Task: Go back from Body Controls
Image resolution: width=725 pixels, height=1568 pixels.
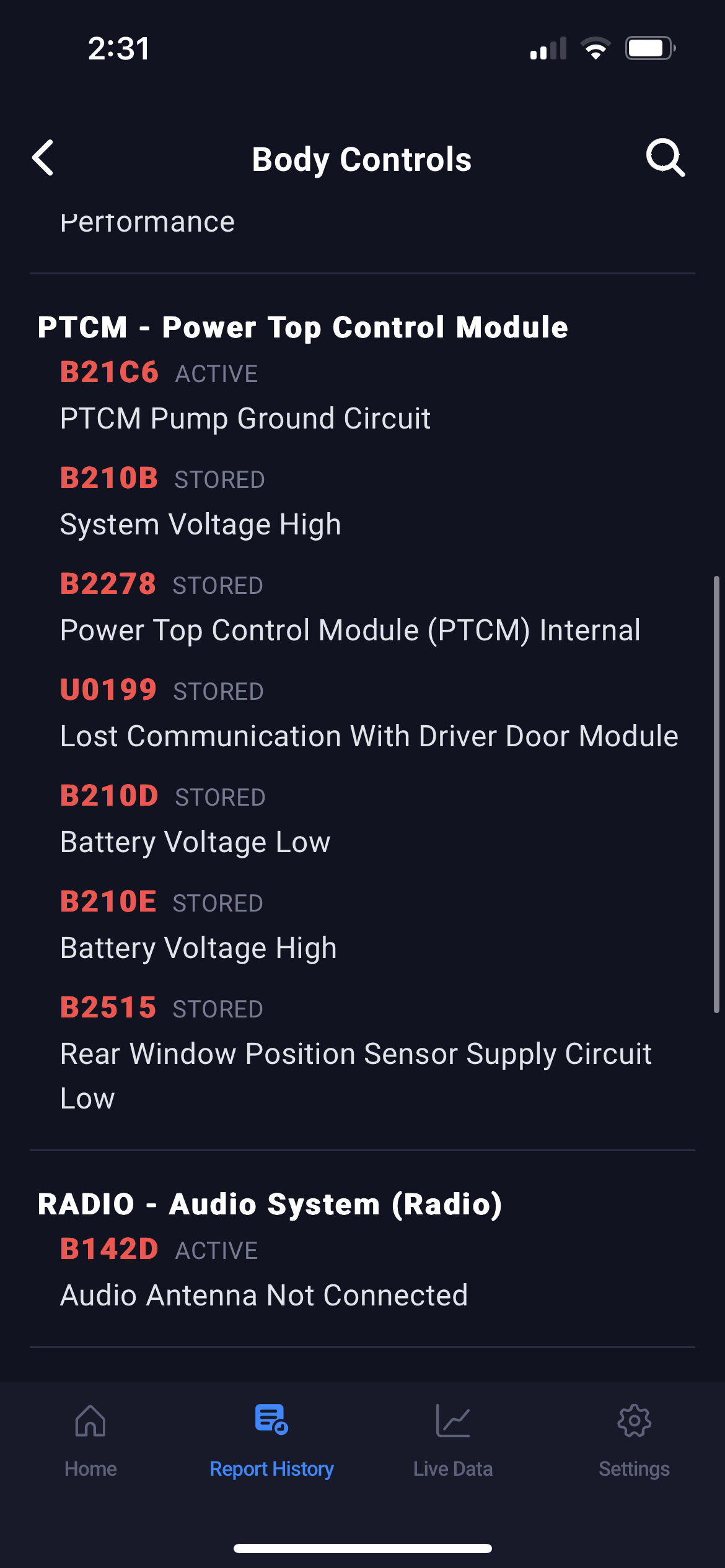Action: (43, 159)
